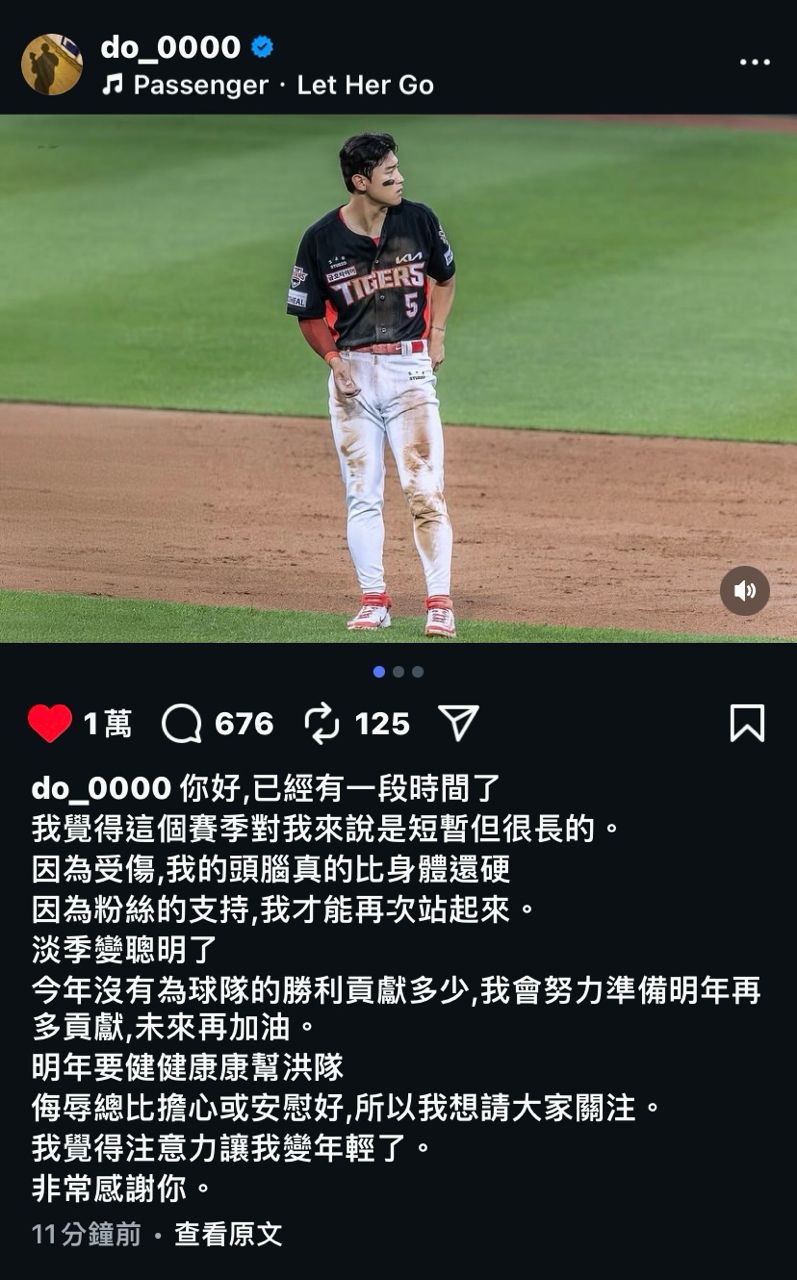
Task: Bookmark this post
Action: coord(747,723)
